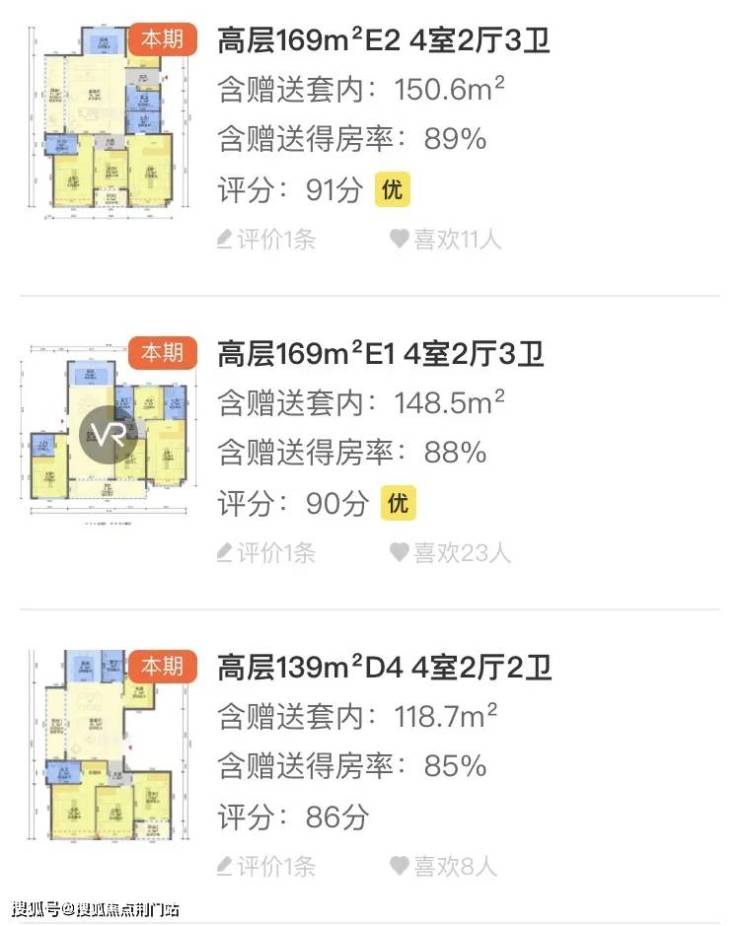The image size is (740, 926).
Task: Open the 评价1条 review for E1
Action: point(266,552)
